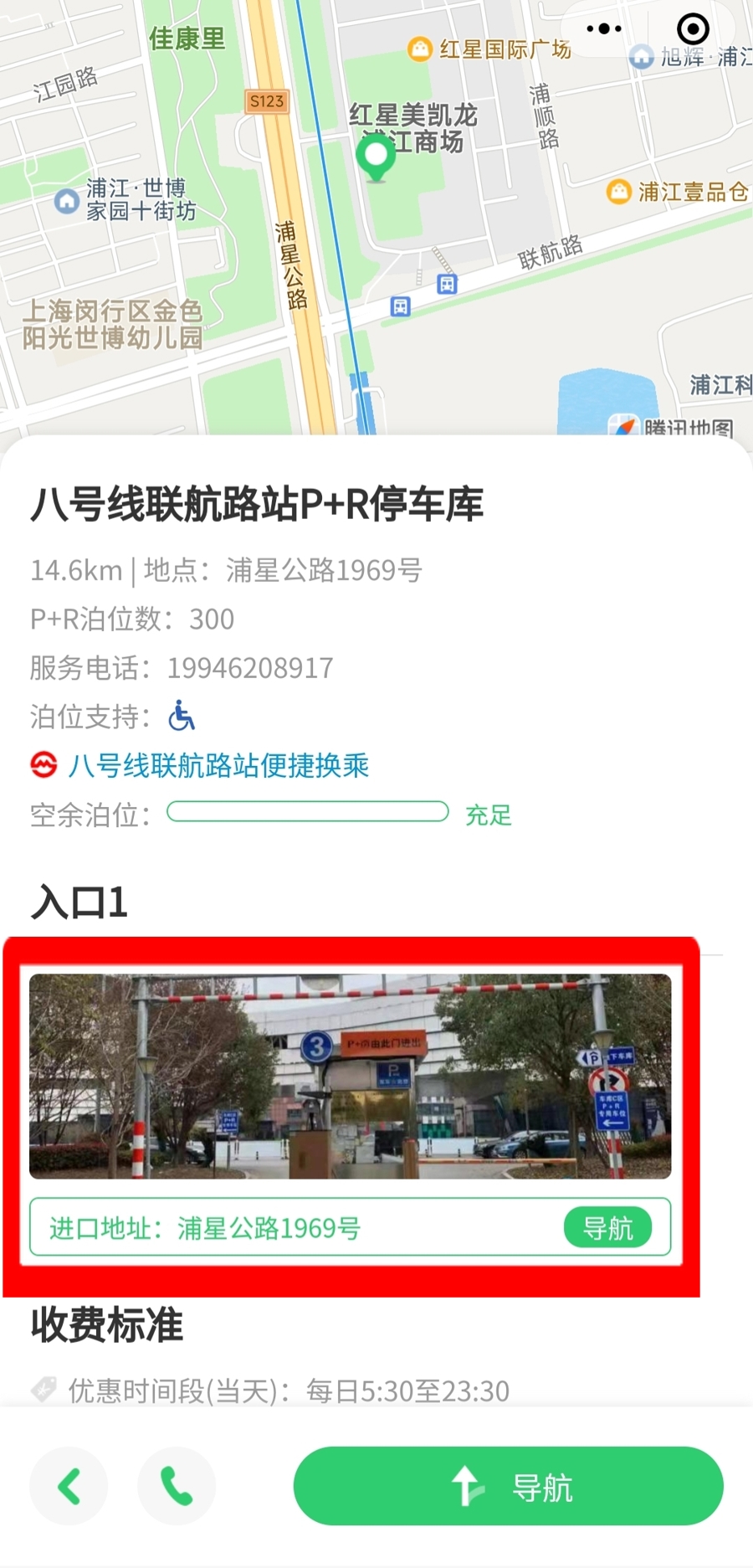Close the mini program via target icon

(x=693, y=29)
